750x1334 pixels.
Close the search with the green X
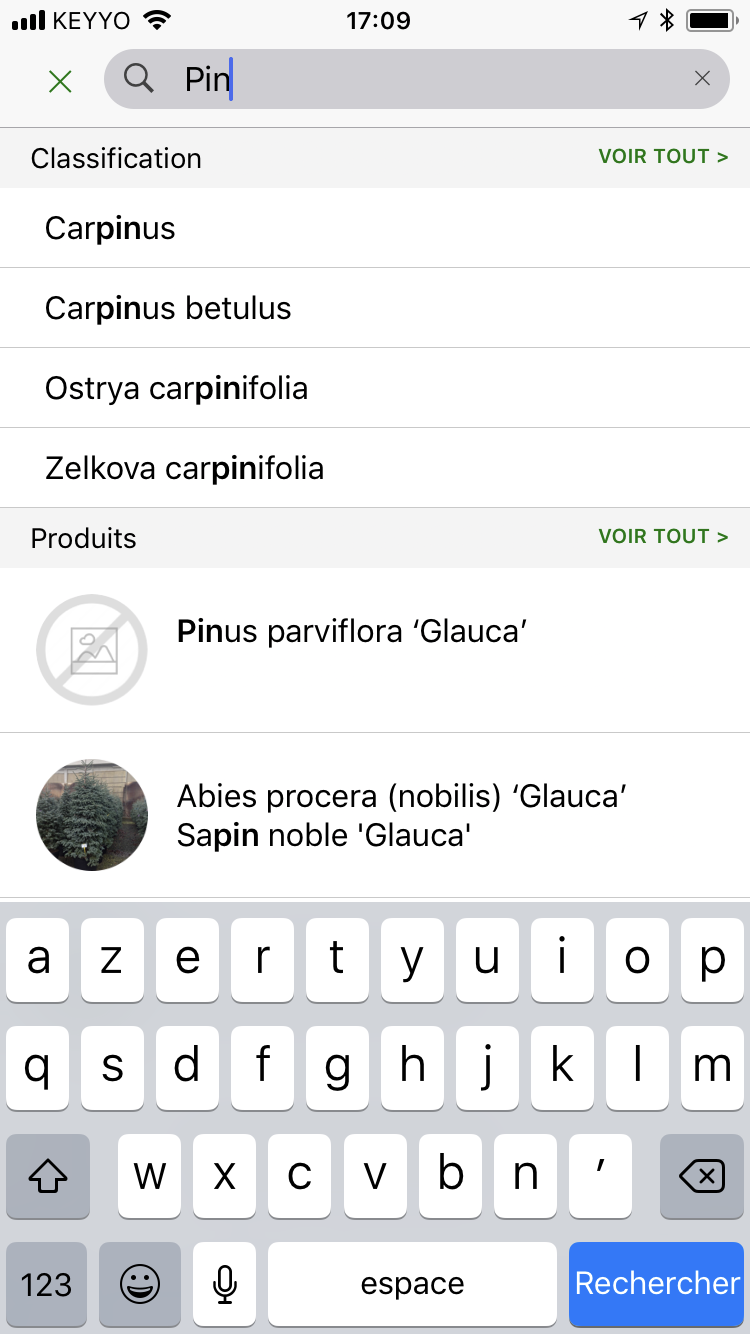click(x=61, y=81)
